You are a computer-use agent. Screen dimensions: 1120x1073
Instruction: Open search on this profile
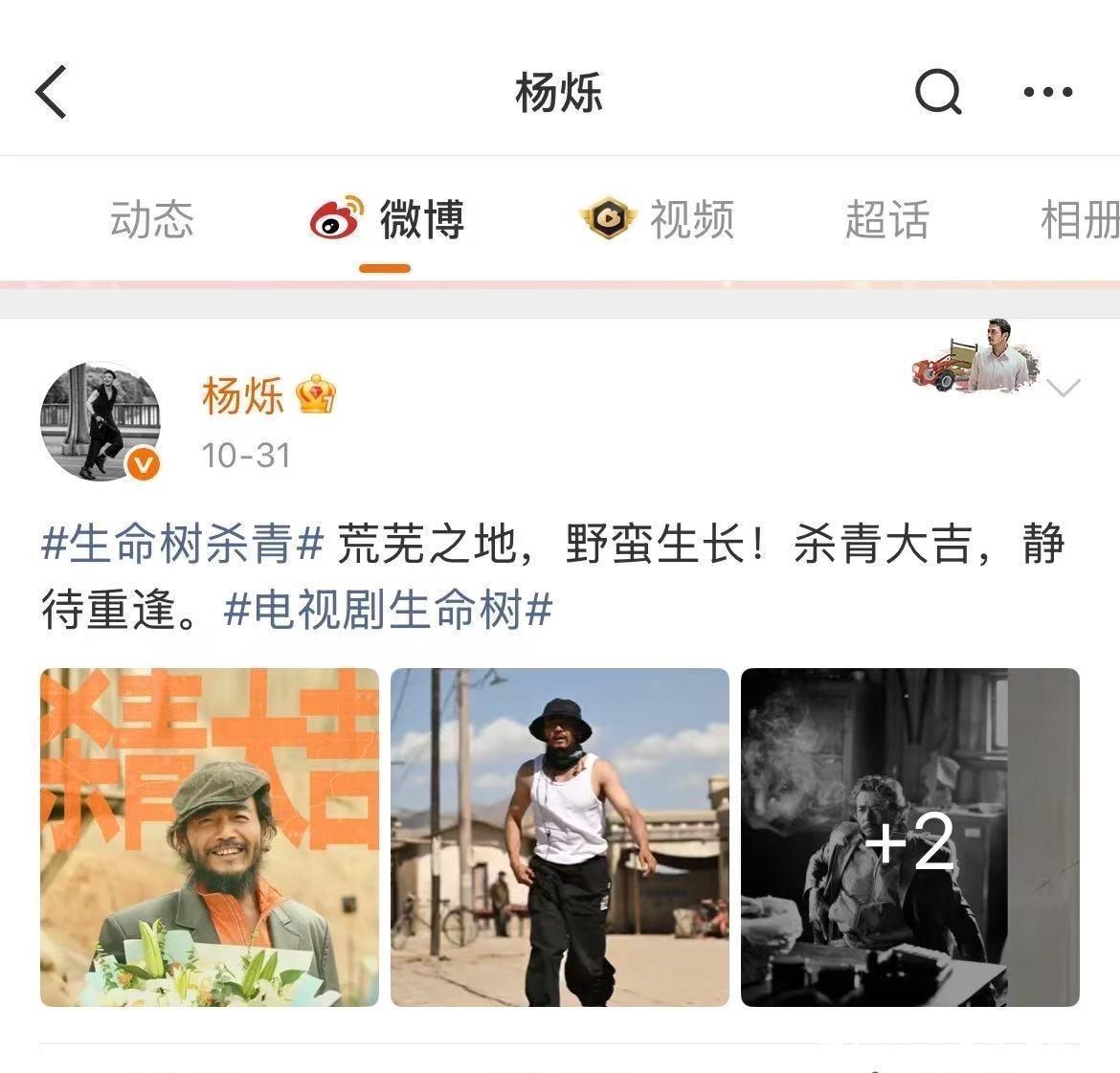click(937, 92)
